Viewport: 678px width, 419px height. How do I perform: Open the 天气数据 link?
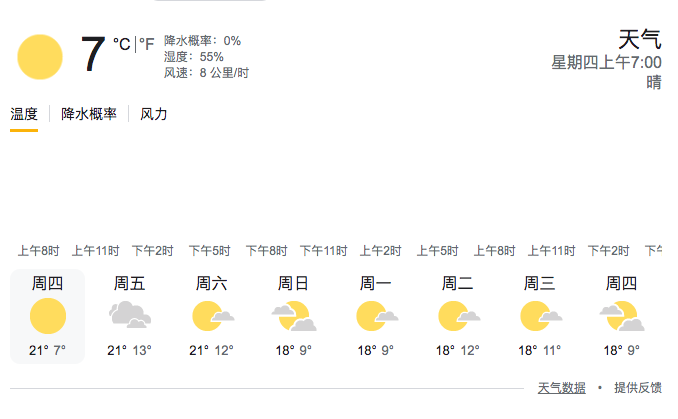pos(561,388)
